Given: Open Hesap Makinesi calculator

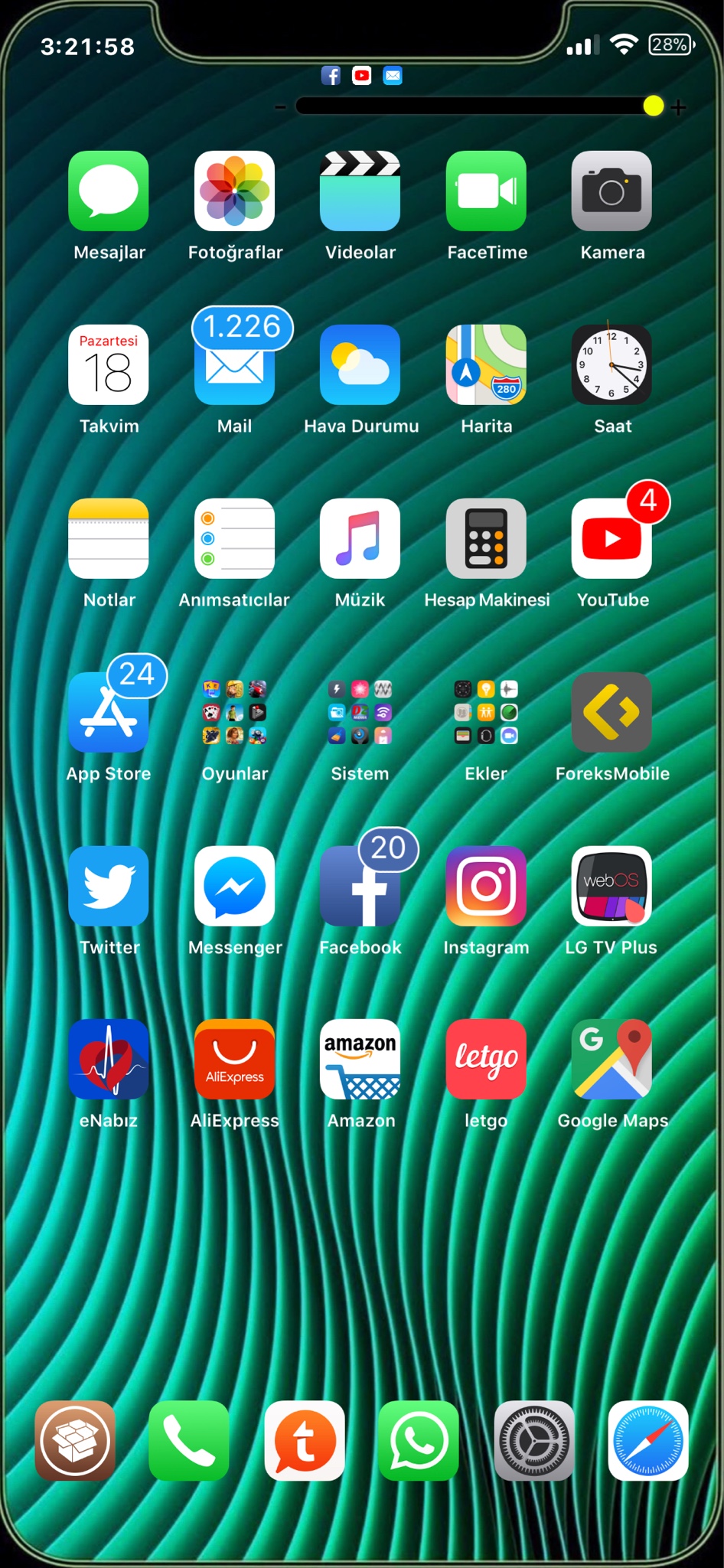Looking at the screenshot, I should click(486, 539).
